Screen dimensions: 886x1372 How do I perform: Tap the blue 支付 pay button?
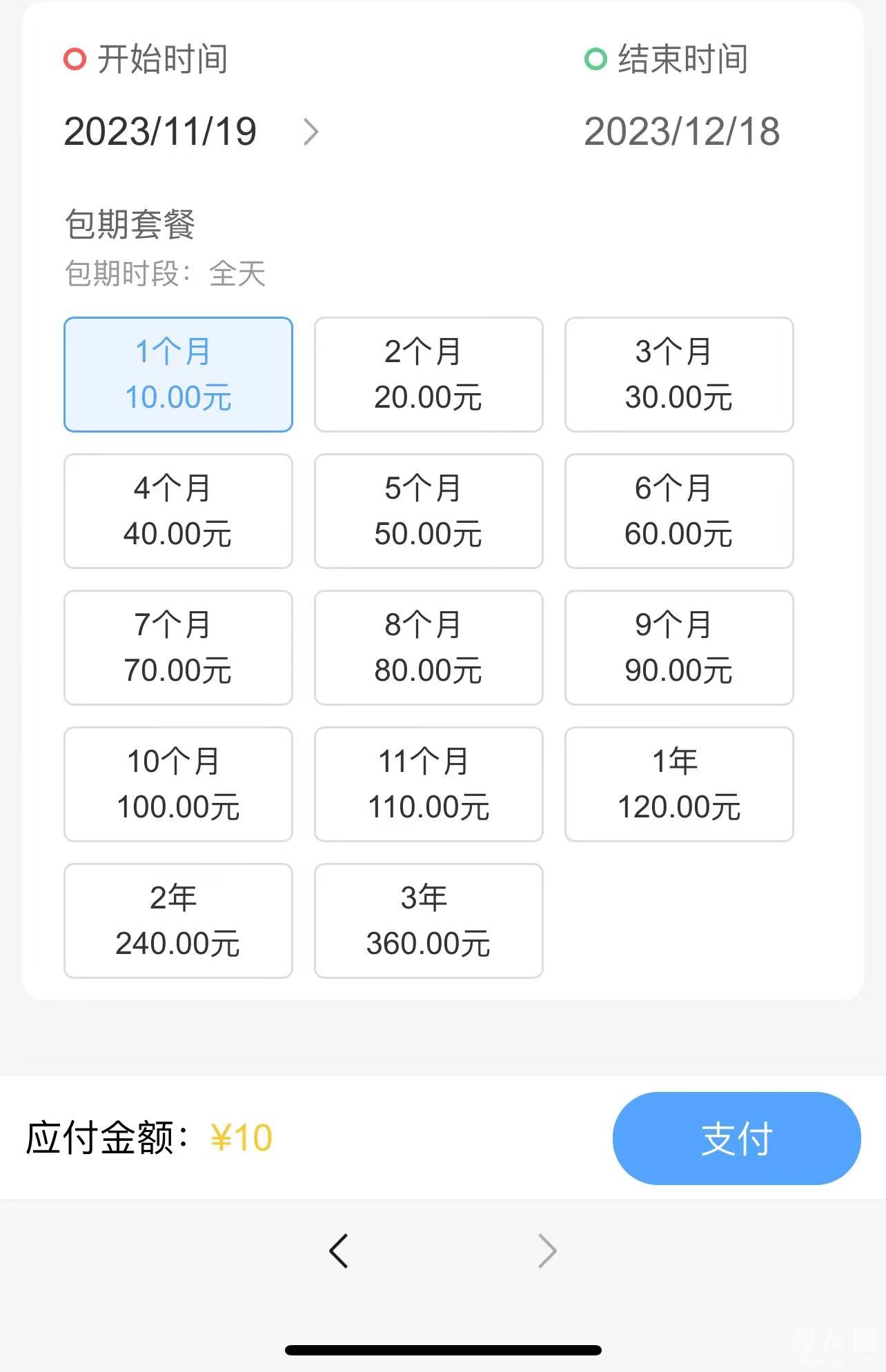coord(736,1138)
